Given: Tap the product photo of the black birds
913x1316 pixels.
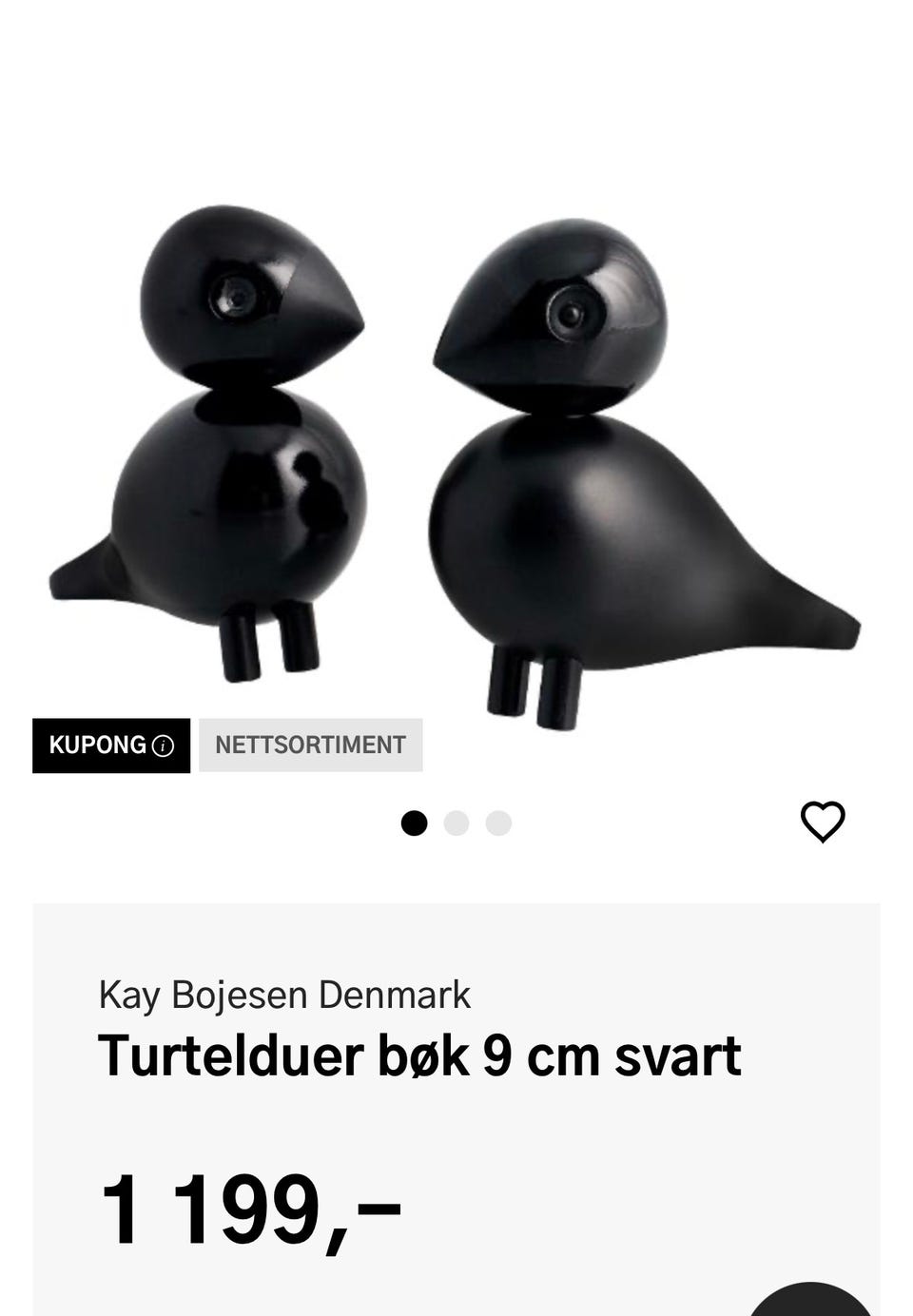Looking at the screenshot, I should click(456, 428).
